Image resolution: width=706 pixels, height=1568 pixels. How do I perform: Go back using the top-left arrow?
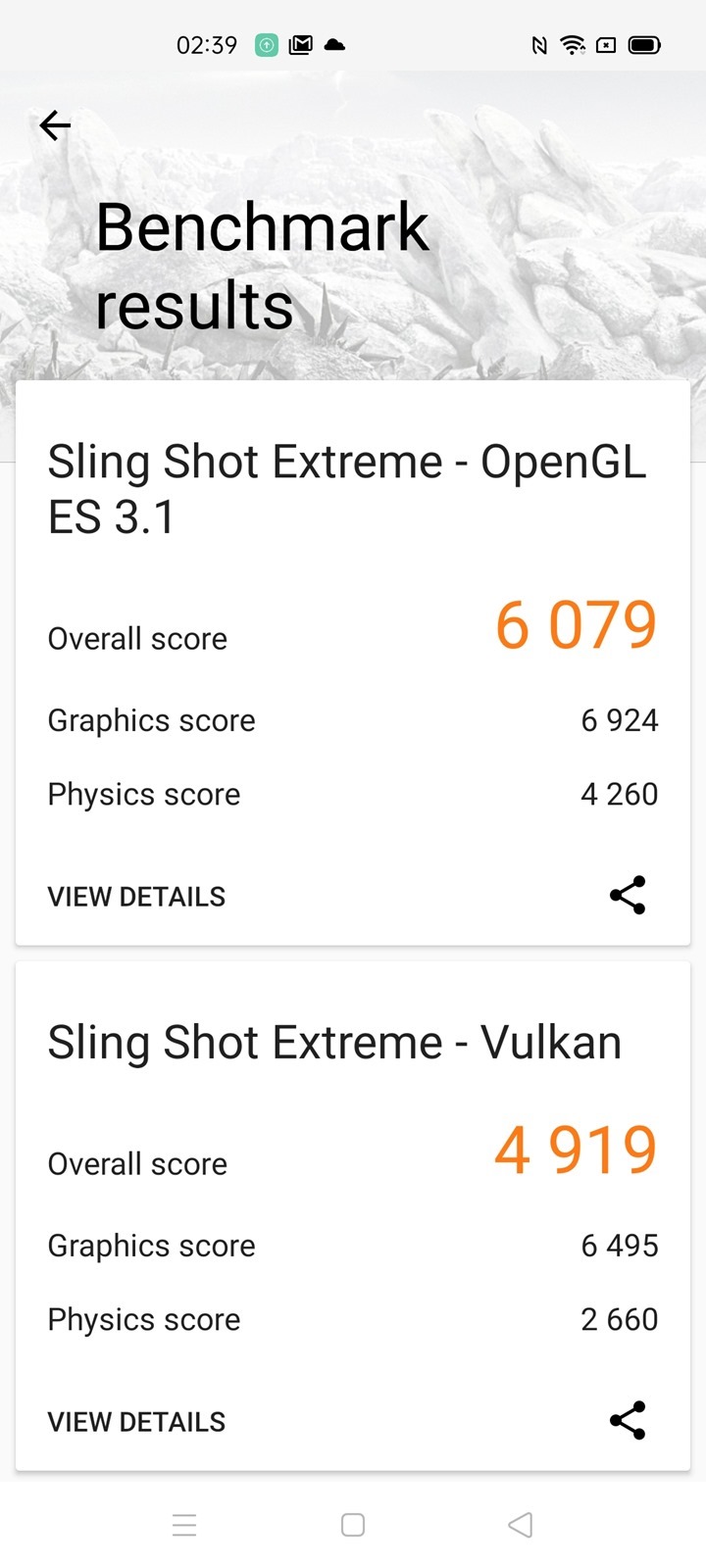(55, 125)
